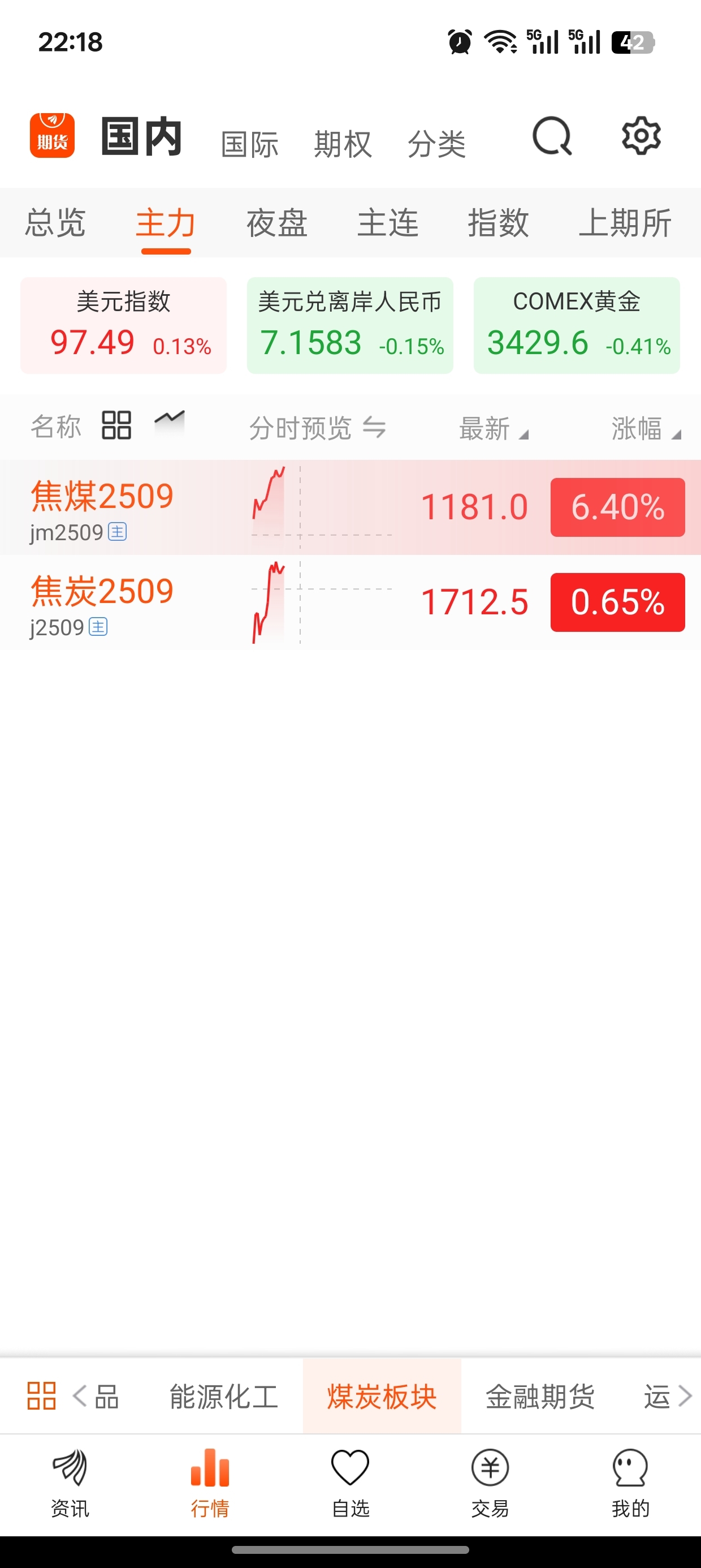Open the 资讯 bottom tab

(x=70, y=1483)
